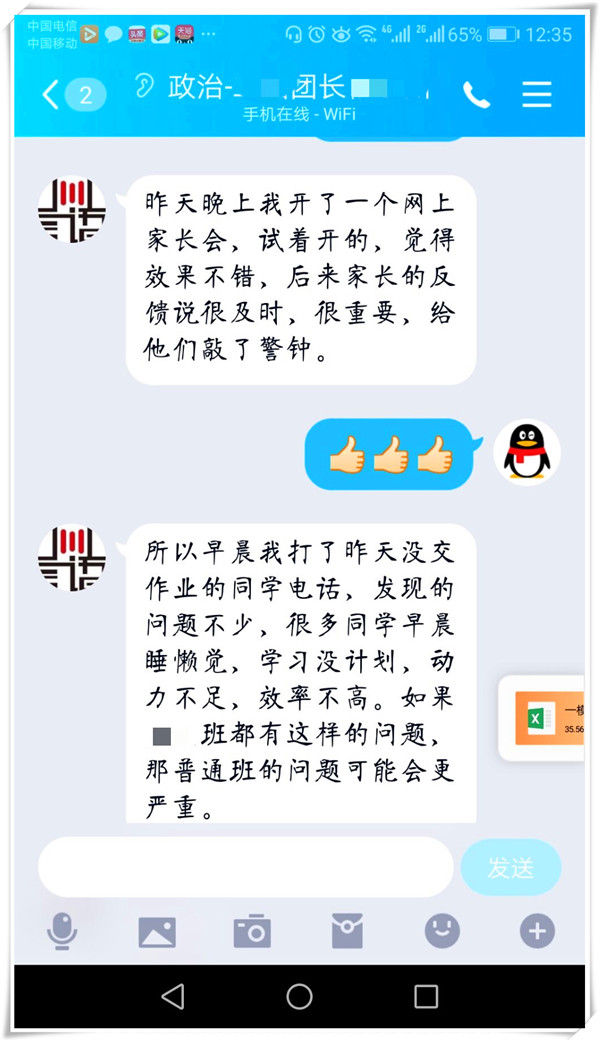600x1041 pixels.
Task: Open the photo gallery picker
Action: click(157, 931)
